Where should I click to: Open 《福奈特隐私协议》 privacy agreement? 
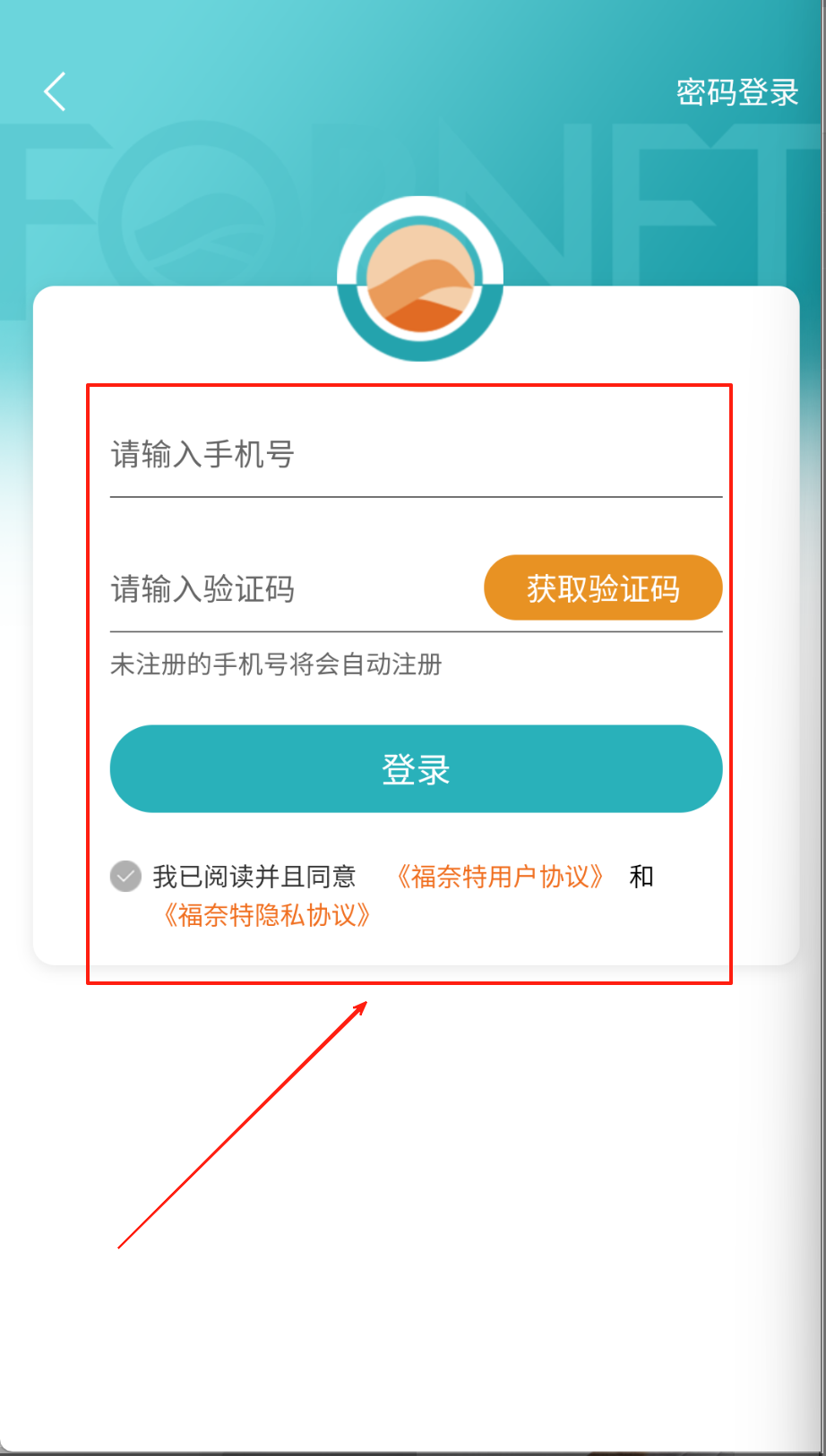click(x=265, y=915)
